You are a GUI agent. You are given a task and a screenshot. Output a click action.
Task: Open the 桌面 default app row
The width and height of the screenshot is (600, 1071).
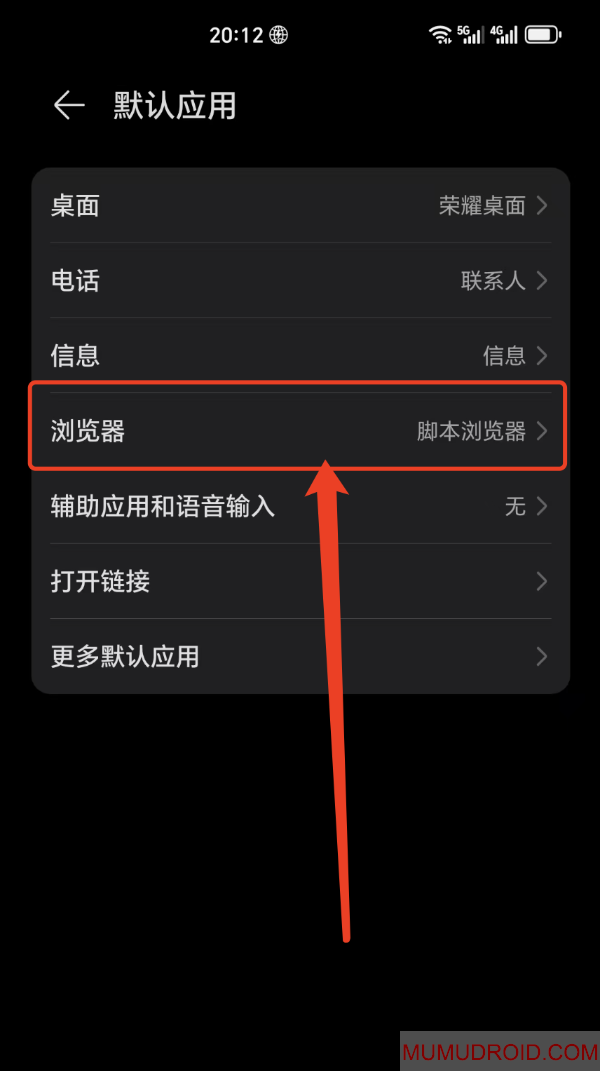[300, 206]
